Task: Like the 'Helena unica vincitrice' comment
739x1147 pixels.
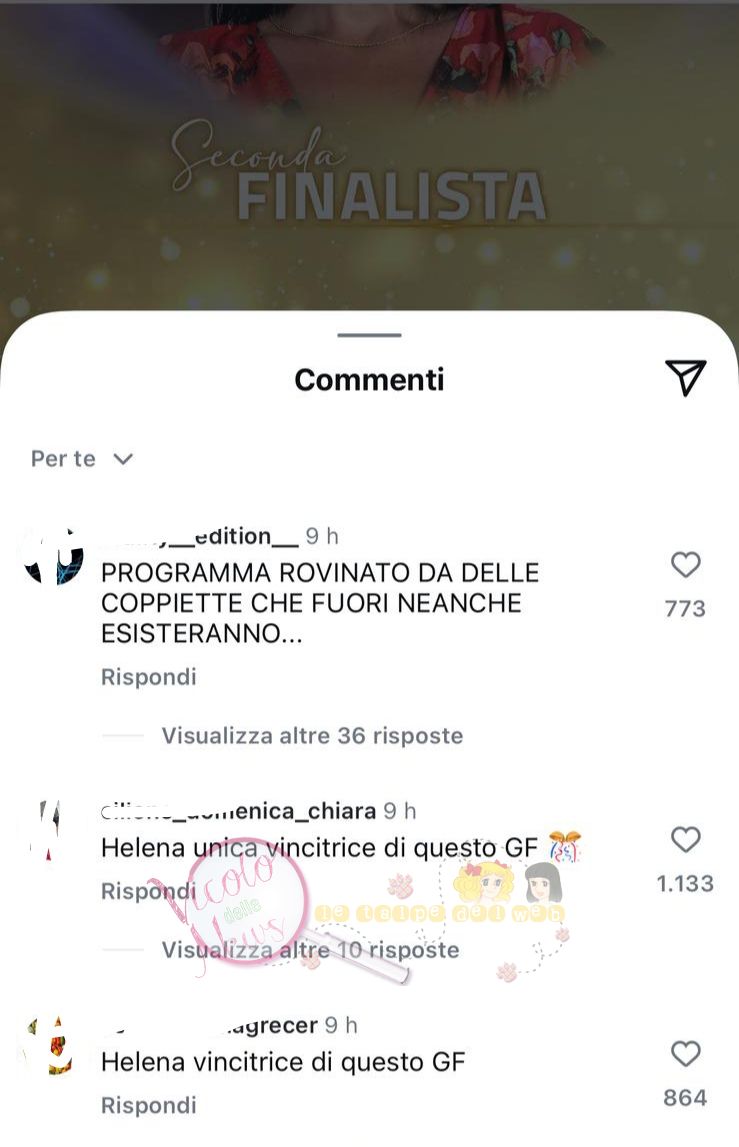Action: (x=685, y=840)
